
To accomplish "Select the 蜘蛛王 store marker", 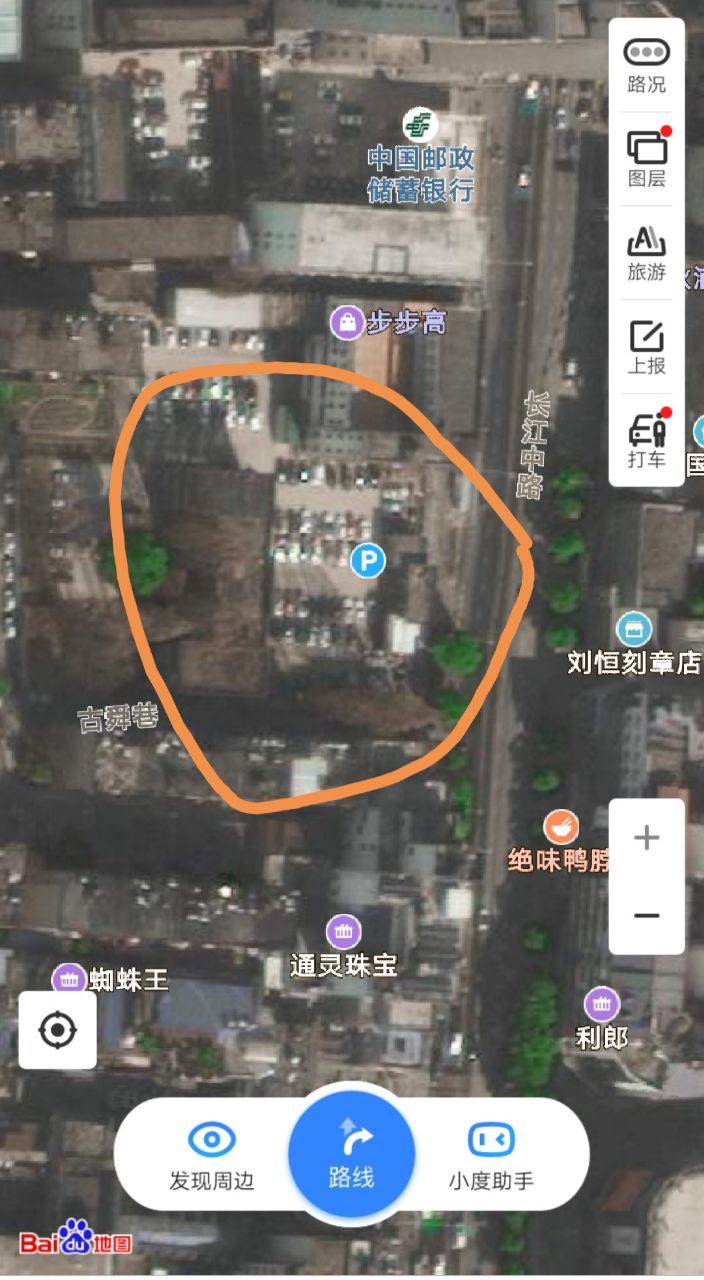I will pyautogui.click(x=69, y=979).
